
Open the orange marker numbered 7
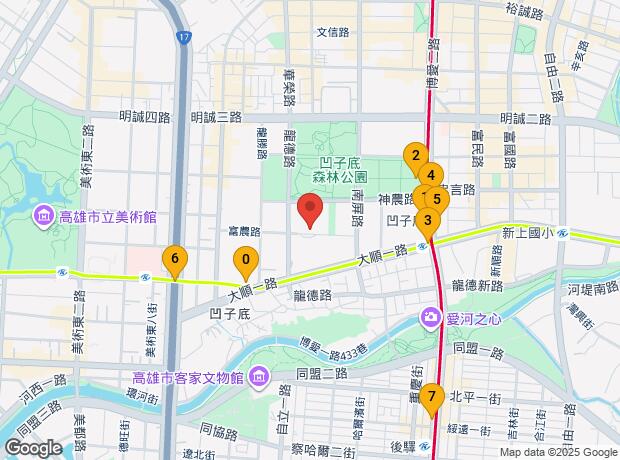(x=431, y=398)
